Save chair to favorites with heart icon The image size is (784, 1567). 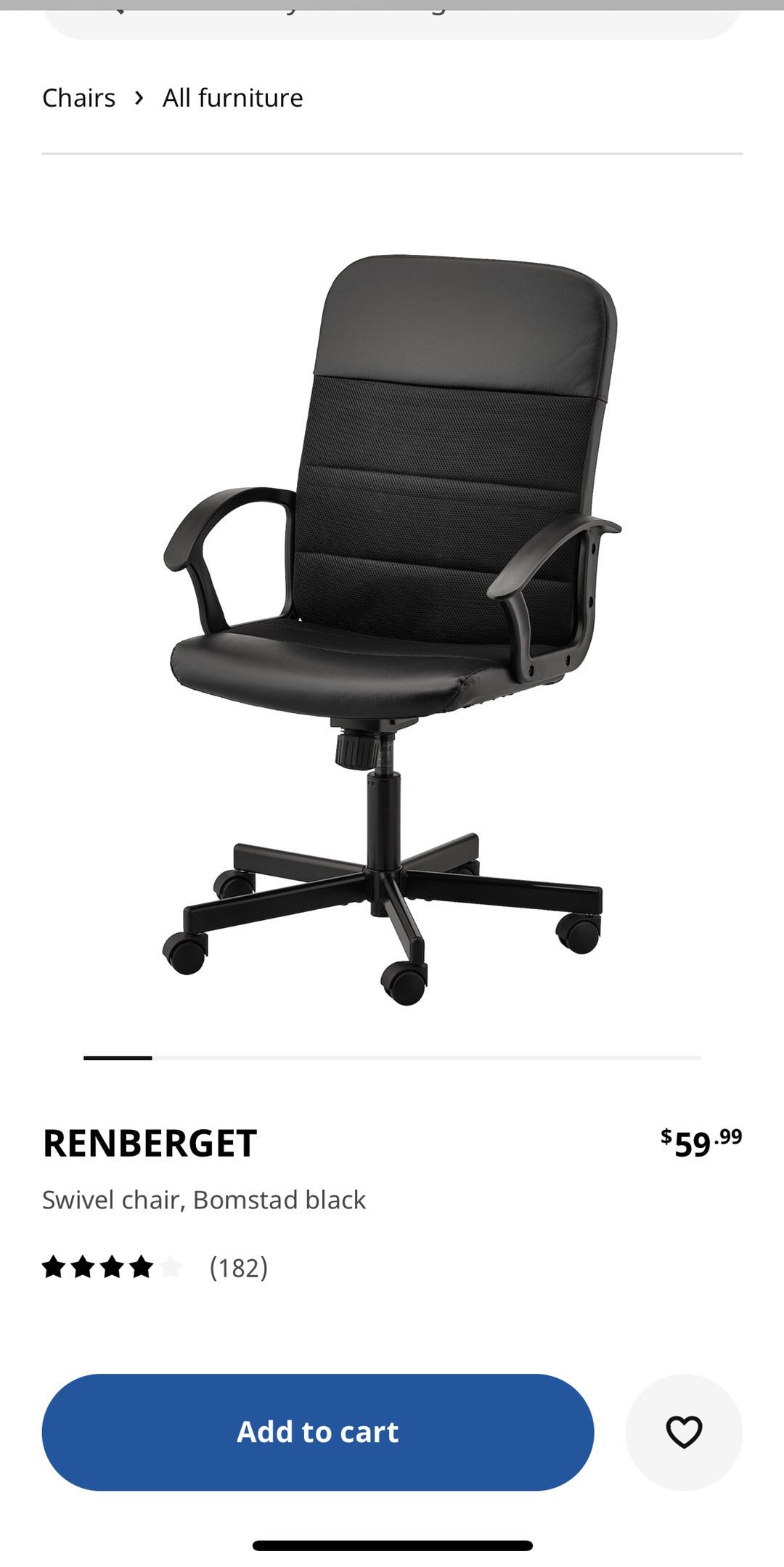tap(684, 1432)
